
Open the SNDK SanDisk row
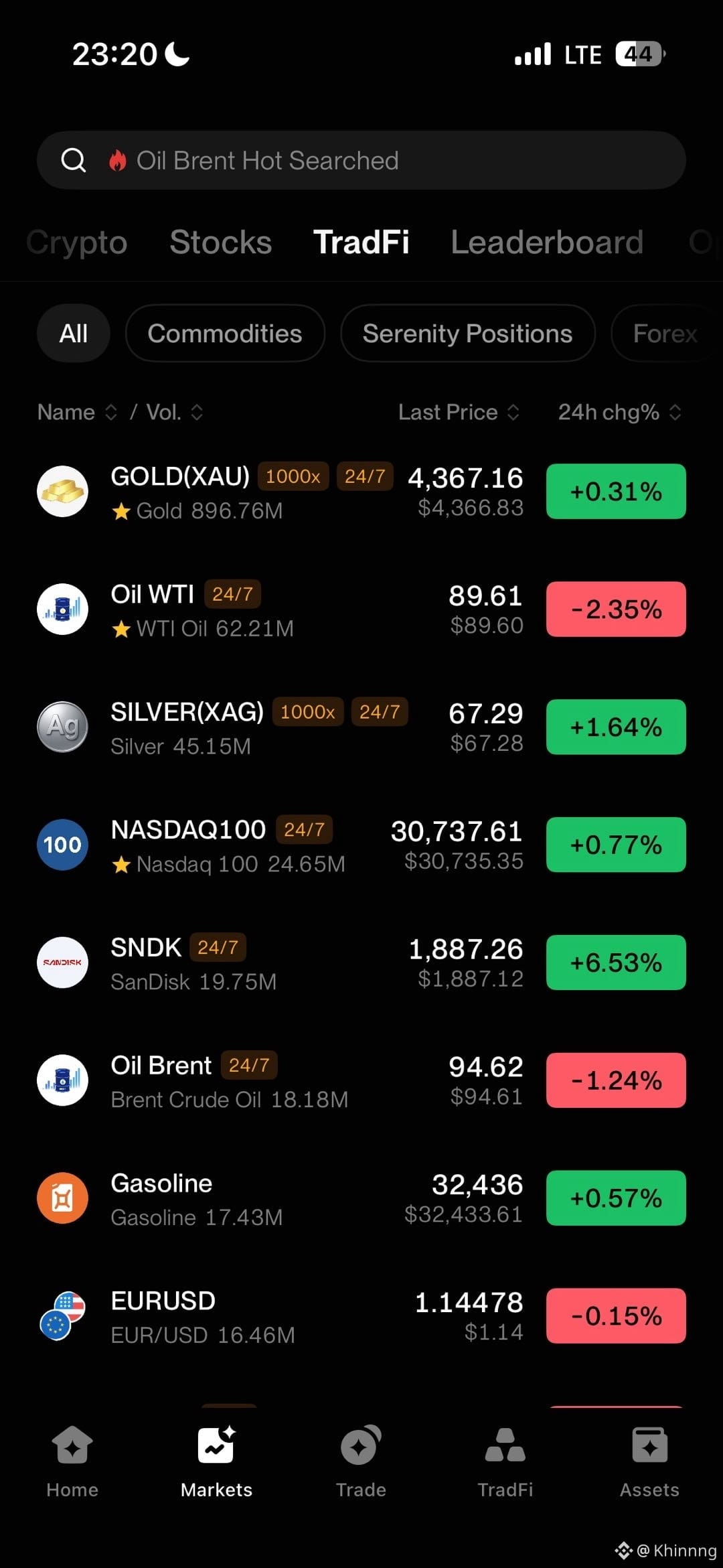click(361, 963)
